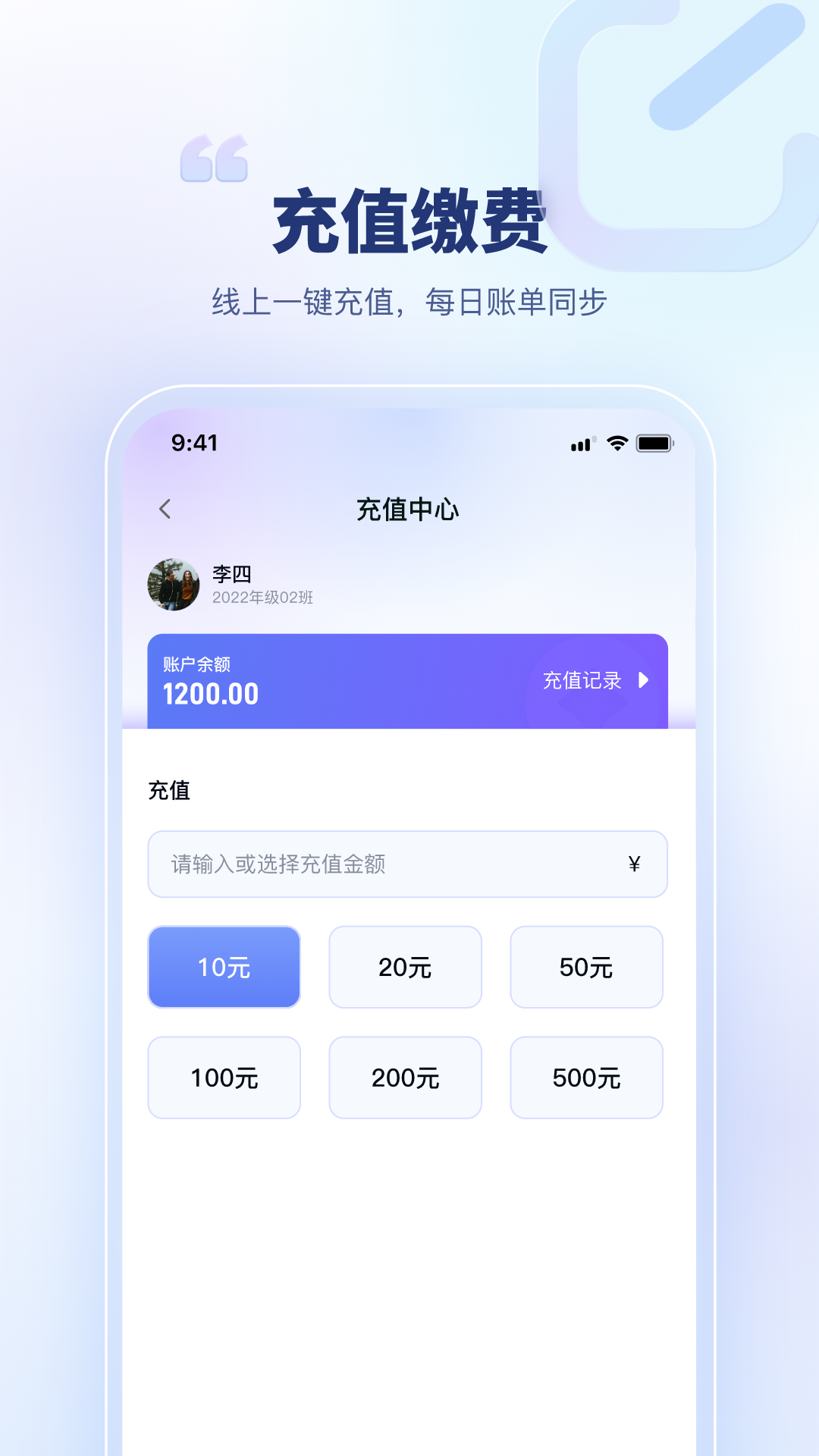Image resolution: width=819 pixels, height=1456 pixels.
Task: Tap the user avatar for 李四
Action: [173, 585]
